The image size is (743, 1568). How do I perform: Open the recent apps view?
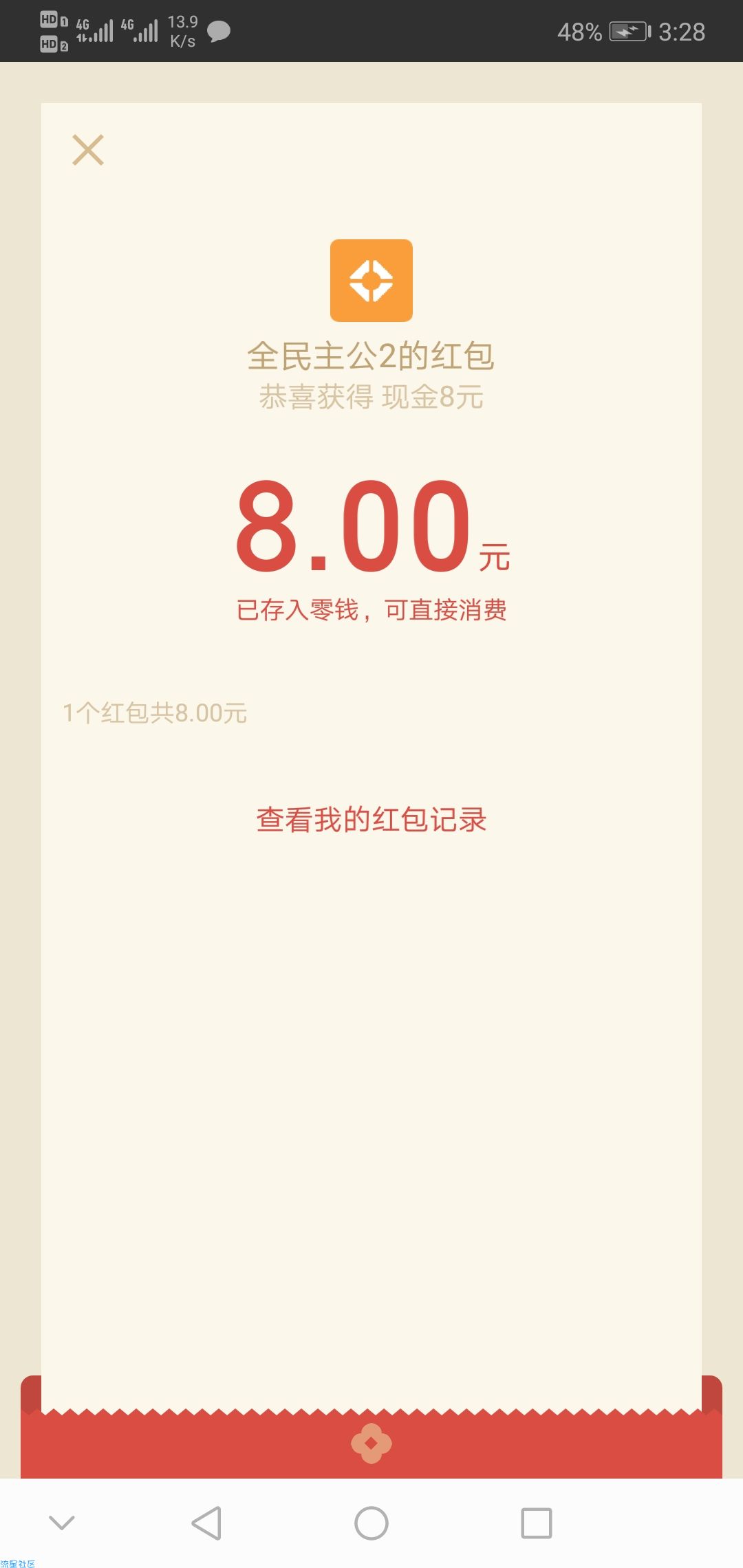click(x=537, y=1523)
